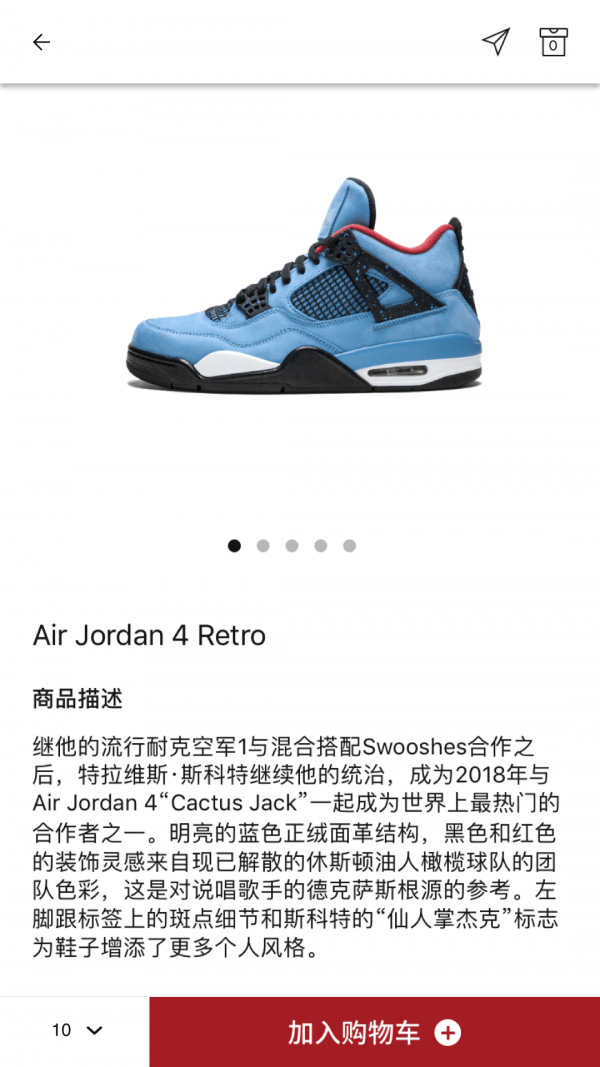
Task: Go back using the arrow icon
Action: (x=41, y=42)
